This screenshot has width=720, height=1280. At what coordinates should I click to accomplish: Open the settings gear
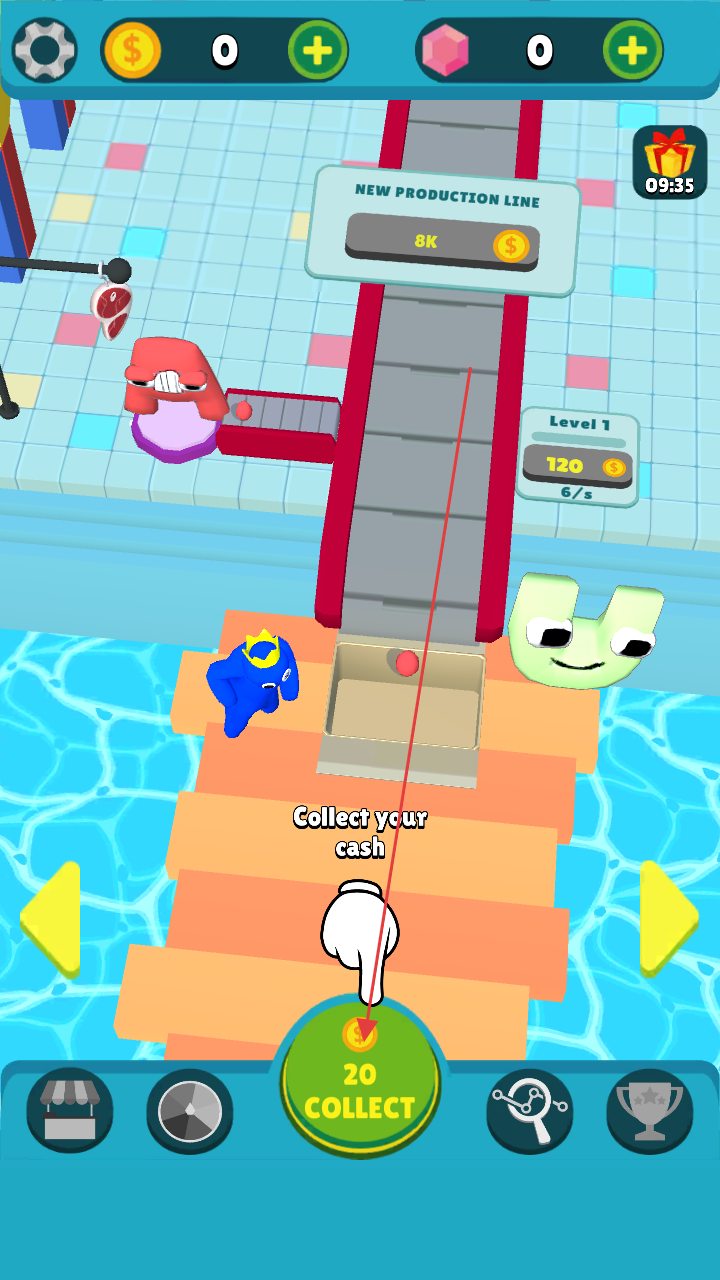pos(44,49)
